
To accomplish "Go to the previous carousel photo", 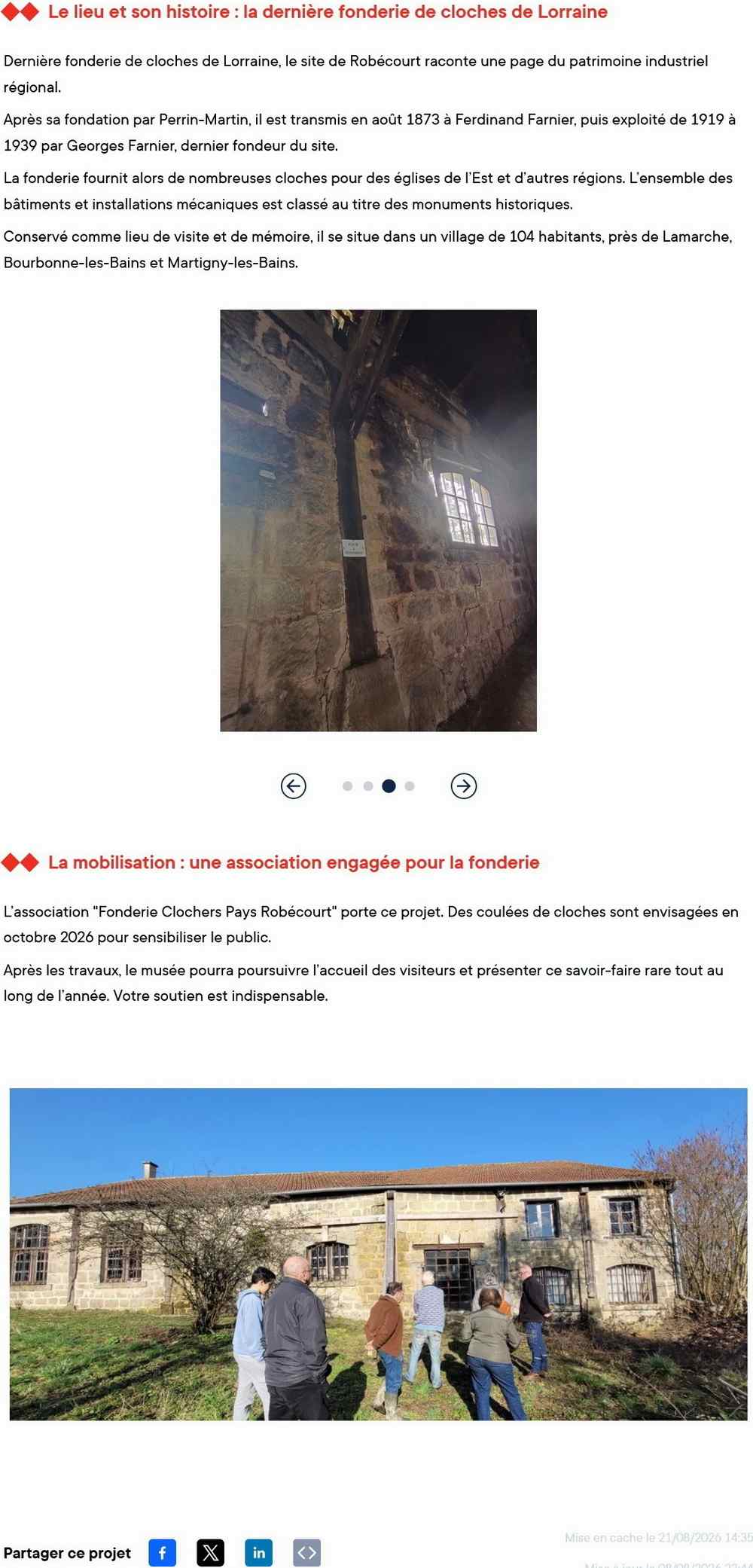I will click(293, 786).
